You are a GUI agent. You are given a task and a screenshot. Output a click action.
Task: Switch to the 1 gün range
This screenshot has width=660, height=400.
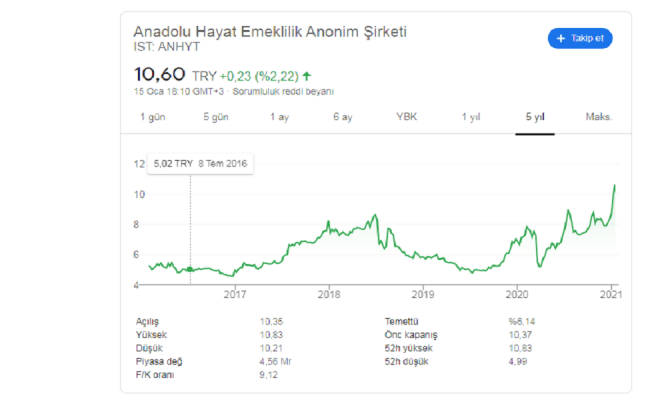[x=153, y=117]
